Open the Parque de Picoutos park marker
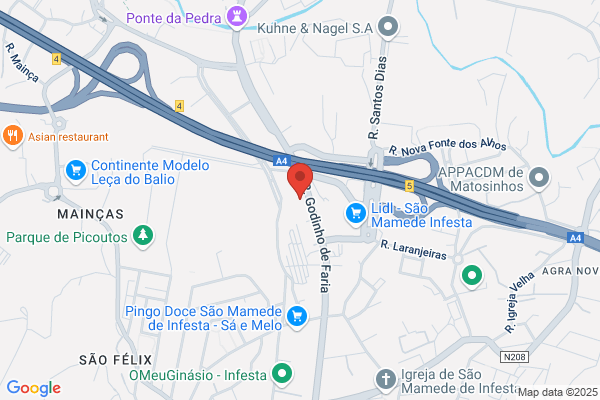Viewport: 600px width, 400px height. click(x=143, y=236)
